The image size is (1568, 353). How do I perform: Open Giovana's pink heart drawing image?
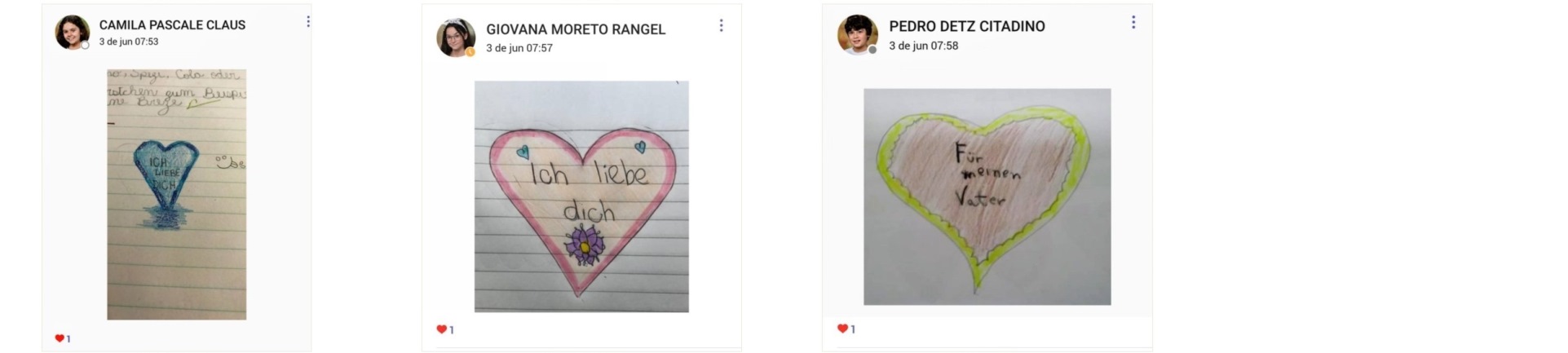pyautogui.click(x=581, y=196)
